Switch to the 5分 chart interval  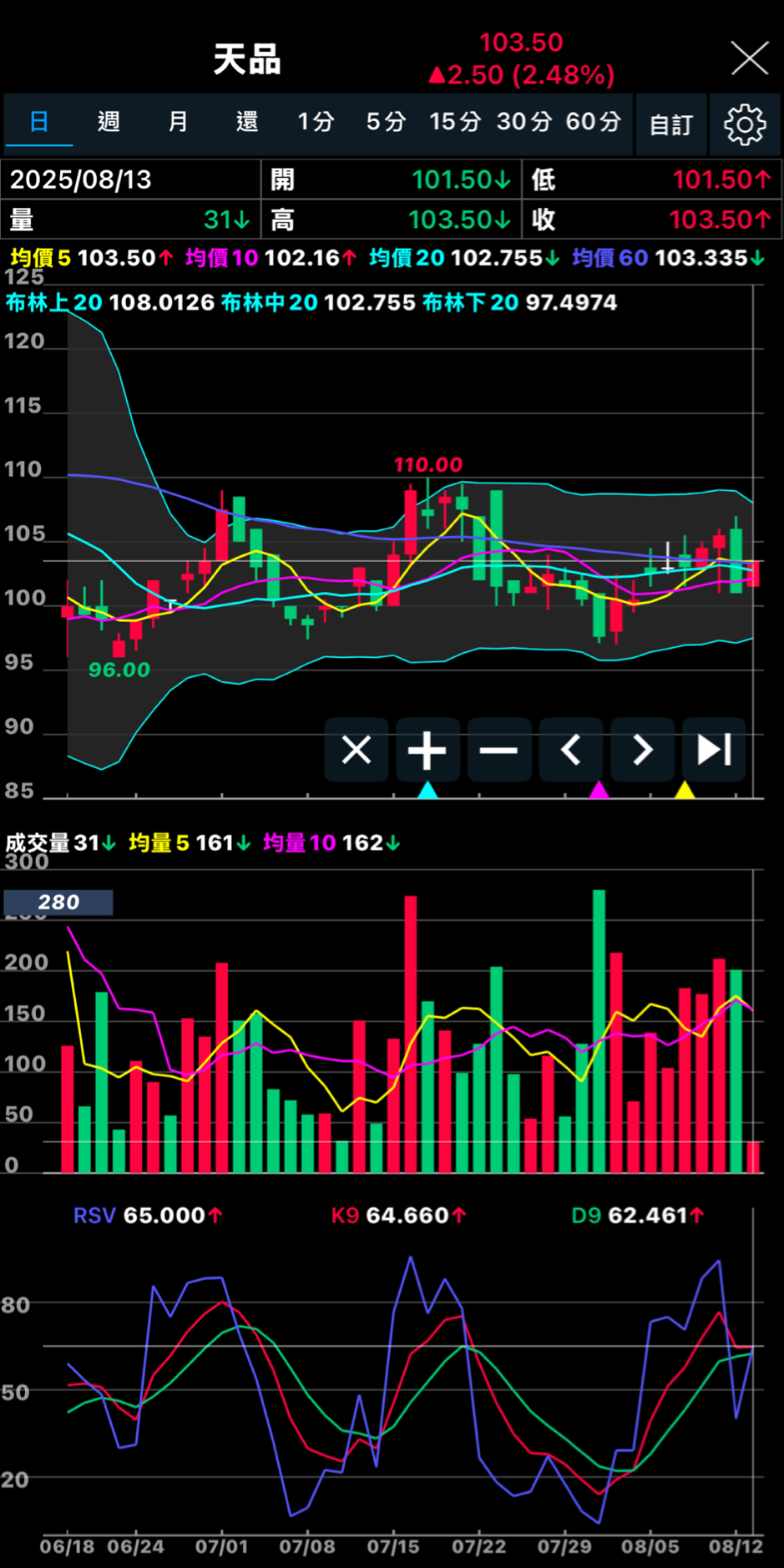pos(386,122)
